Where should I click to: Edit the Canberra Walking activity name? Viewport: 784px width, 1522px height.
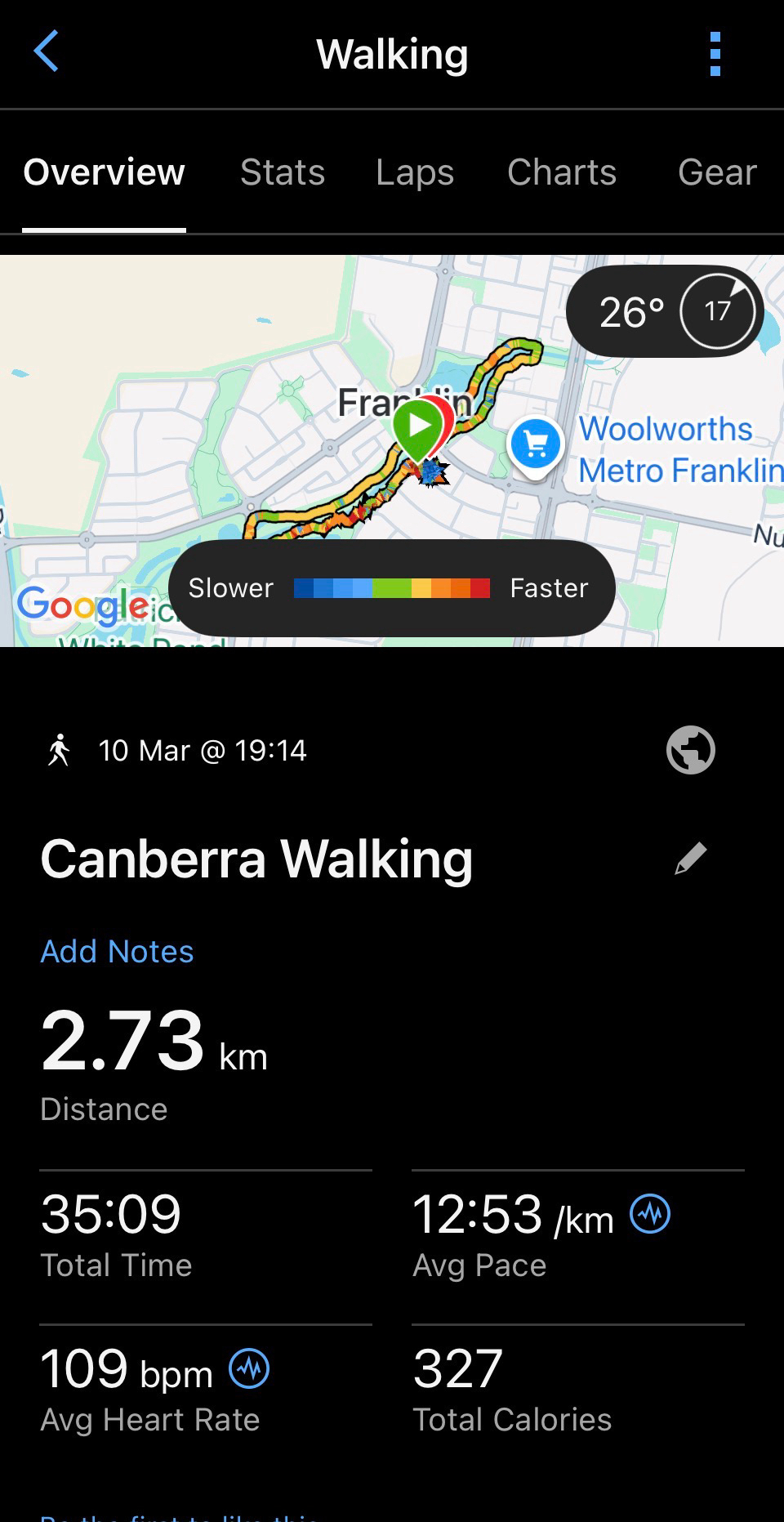click(x=690, y=859)
